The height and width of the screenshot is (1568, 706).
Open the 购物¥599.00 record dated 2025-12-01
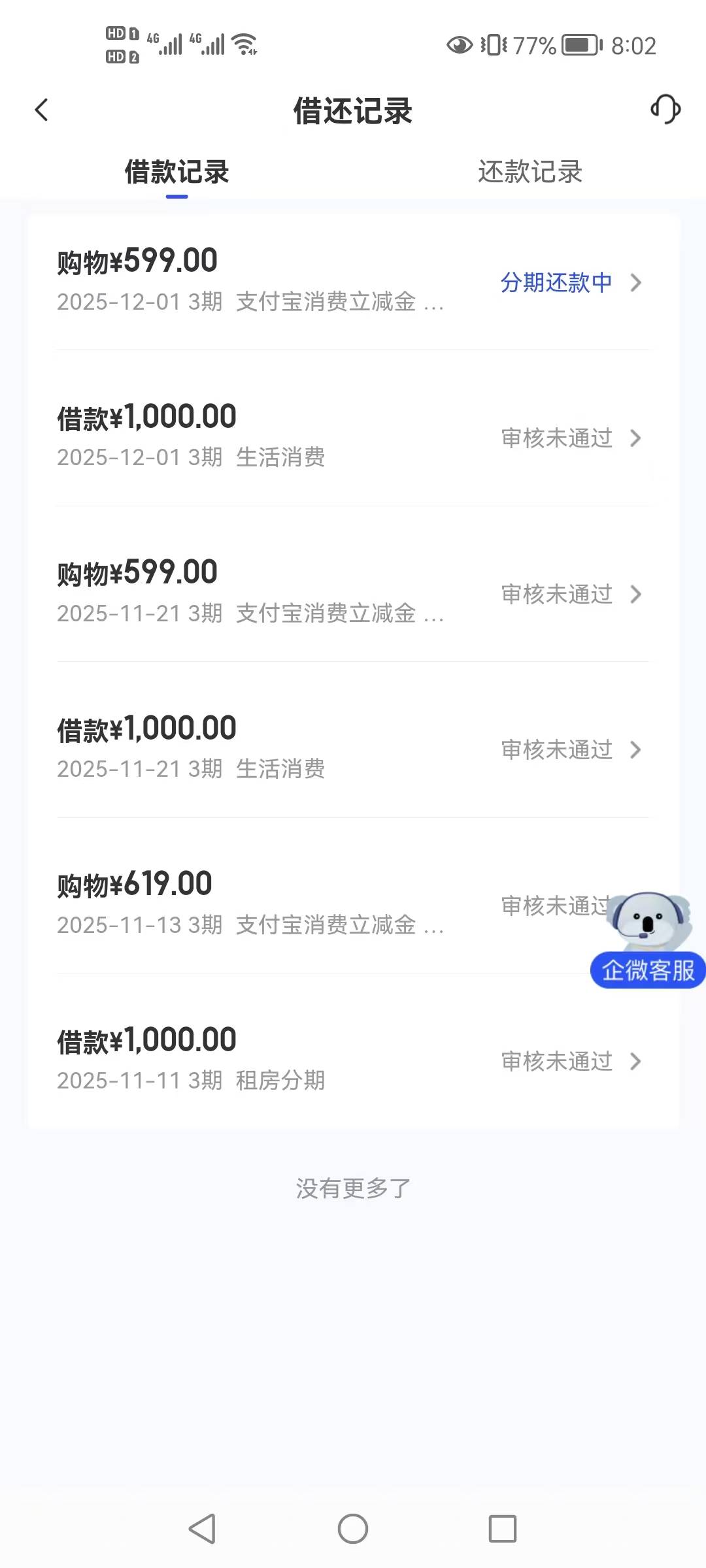(x=353, y=281)
